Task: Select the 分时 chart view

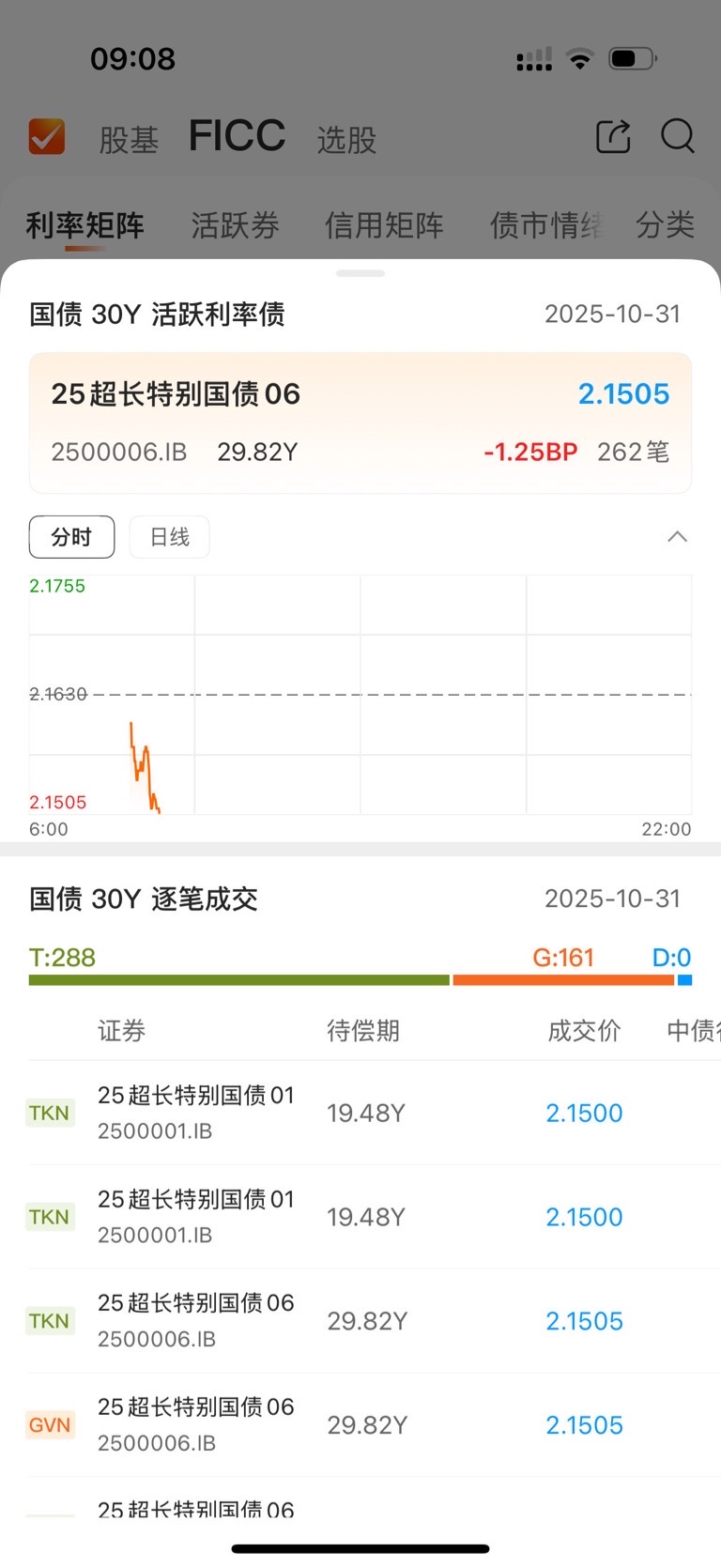Action: coord(71,537)
